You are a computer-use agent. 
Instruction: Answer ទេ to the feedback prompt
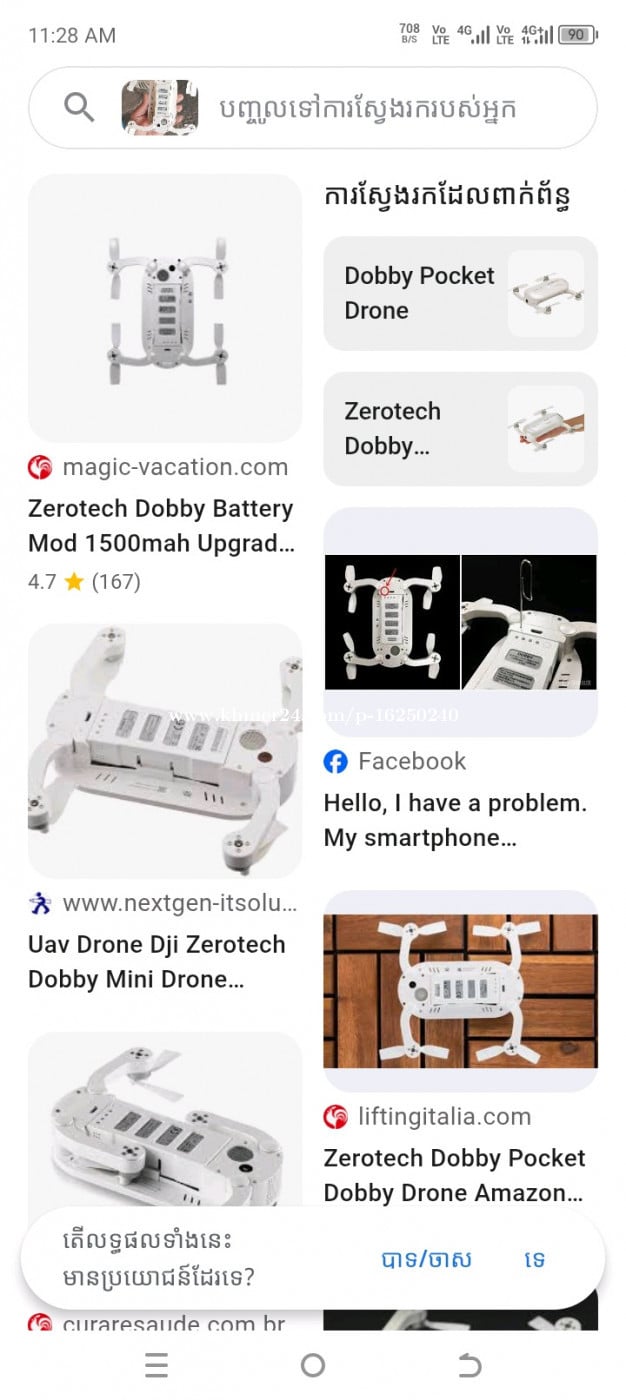[534, 1259]
